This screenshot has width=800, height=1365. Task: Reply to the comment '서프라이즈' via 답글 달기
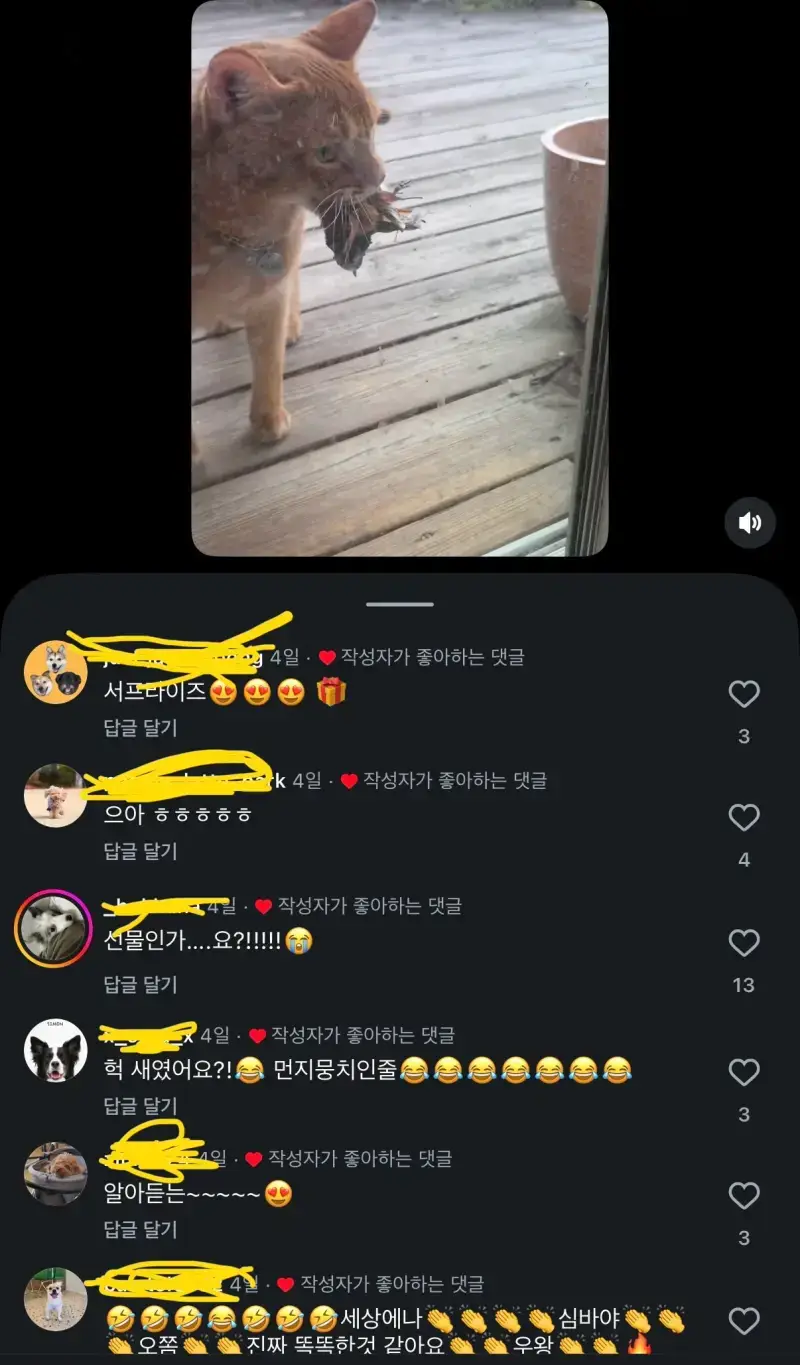[x=140, y=727]
